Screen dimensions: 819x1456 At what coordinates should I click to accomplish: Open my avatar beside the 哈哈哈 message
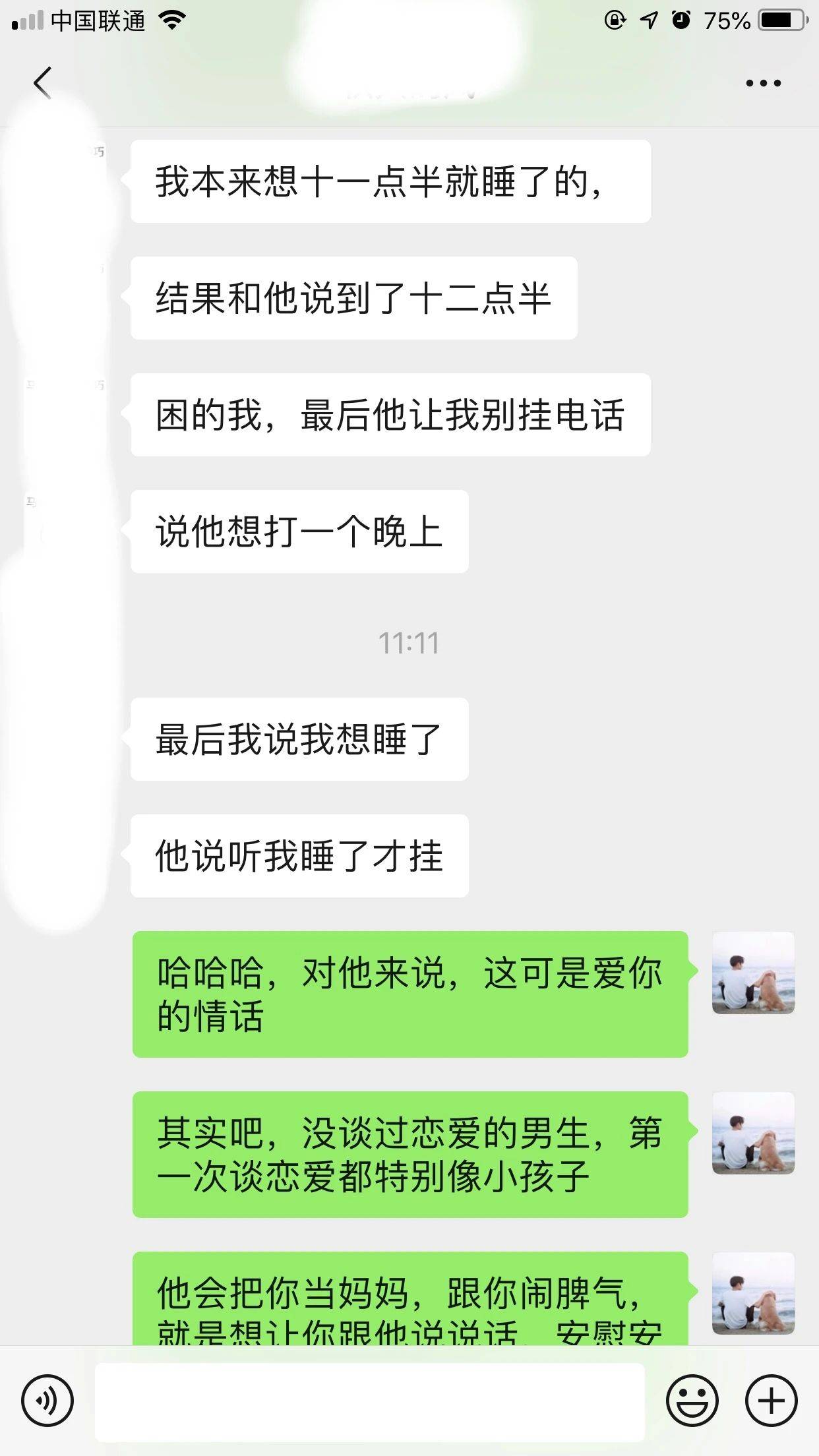[x=753, y=973]
